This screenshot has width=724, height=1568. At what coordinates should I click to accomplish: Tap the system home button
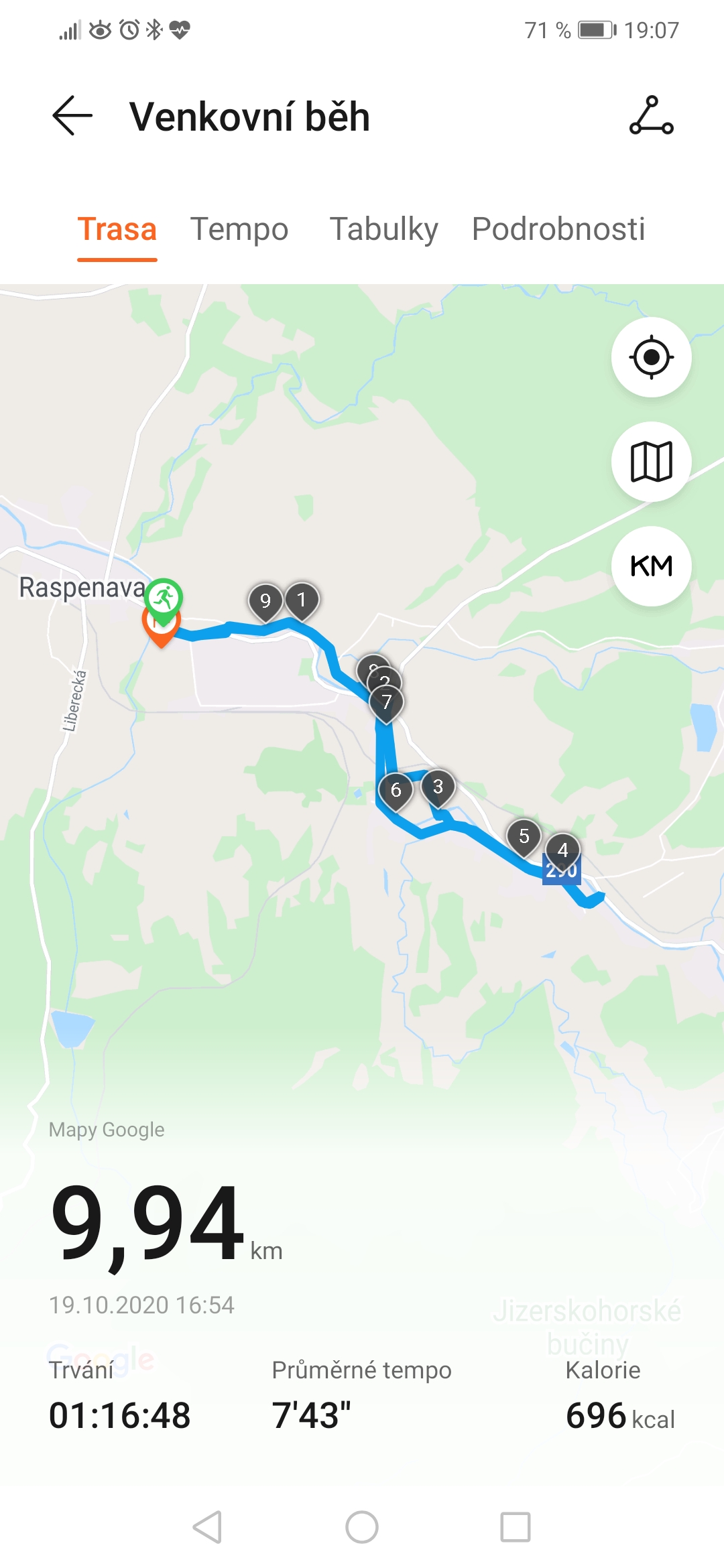coord(362,1527)
